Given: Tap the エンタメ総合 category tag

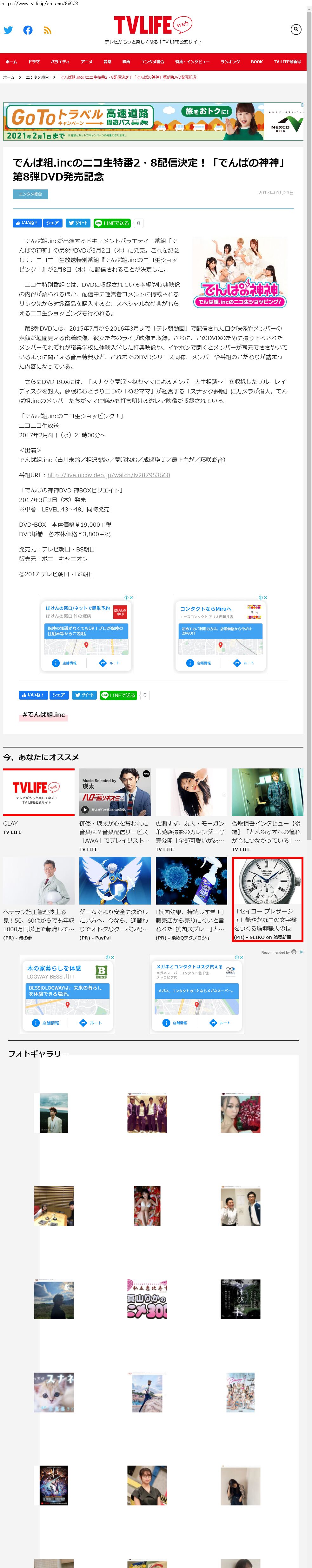Looking at the screenshot, I should (x=30, y=194).
